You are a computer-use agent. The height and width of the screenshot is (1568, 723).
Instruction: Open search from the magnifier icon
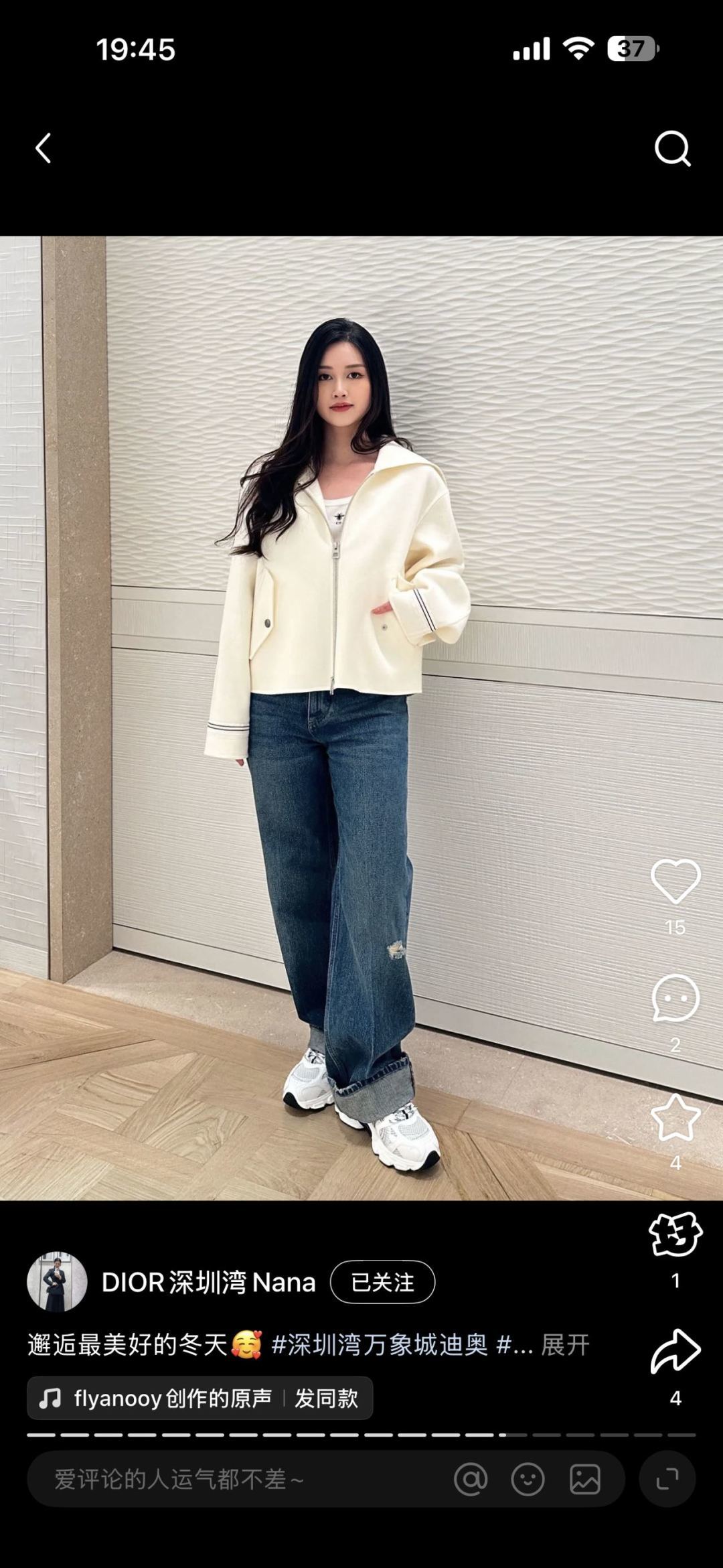[672, 148]
